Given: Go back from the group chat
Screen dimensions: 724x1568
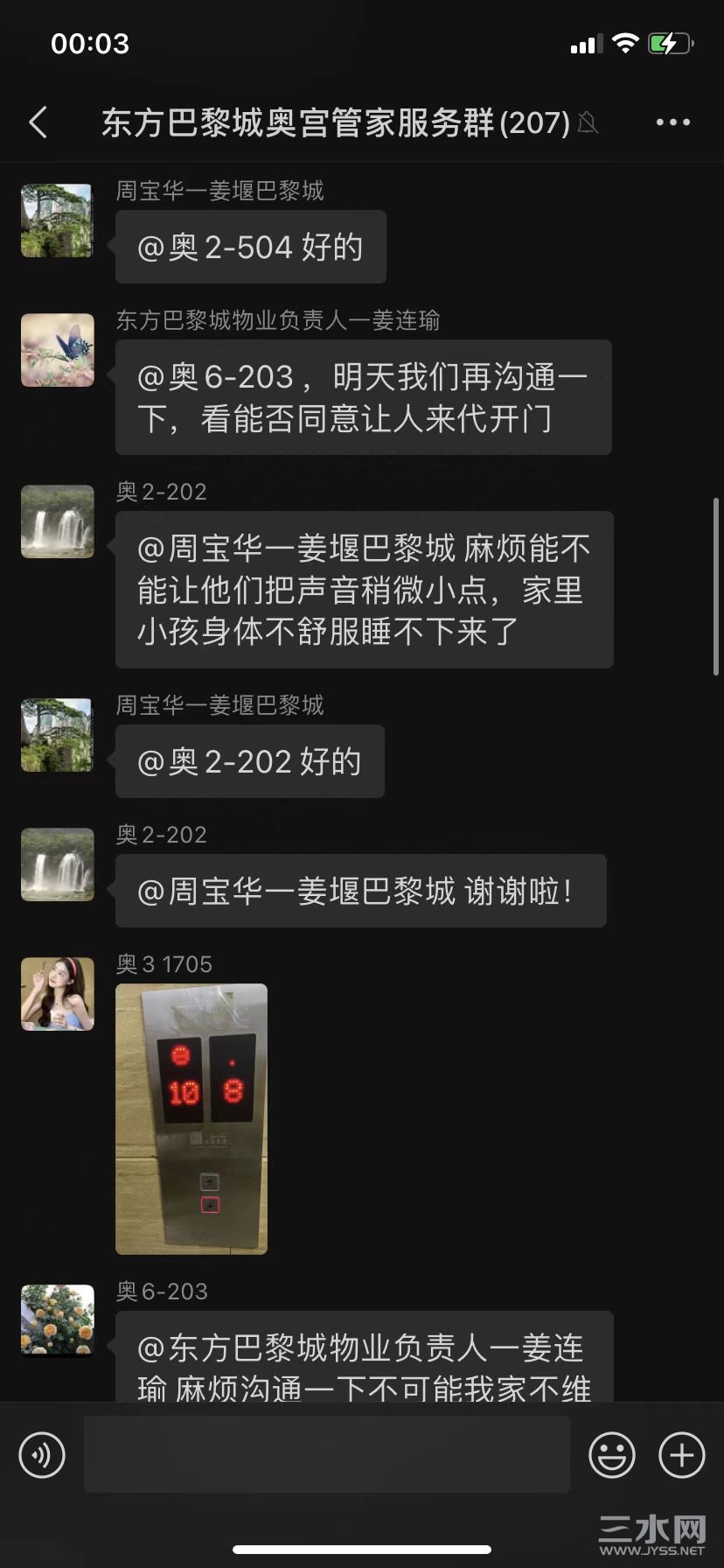Looking at the screenshot, I should 38,122.
